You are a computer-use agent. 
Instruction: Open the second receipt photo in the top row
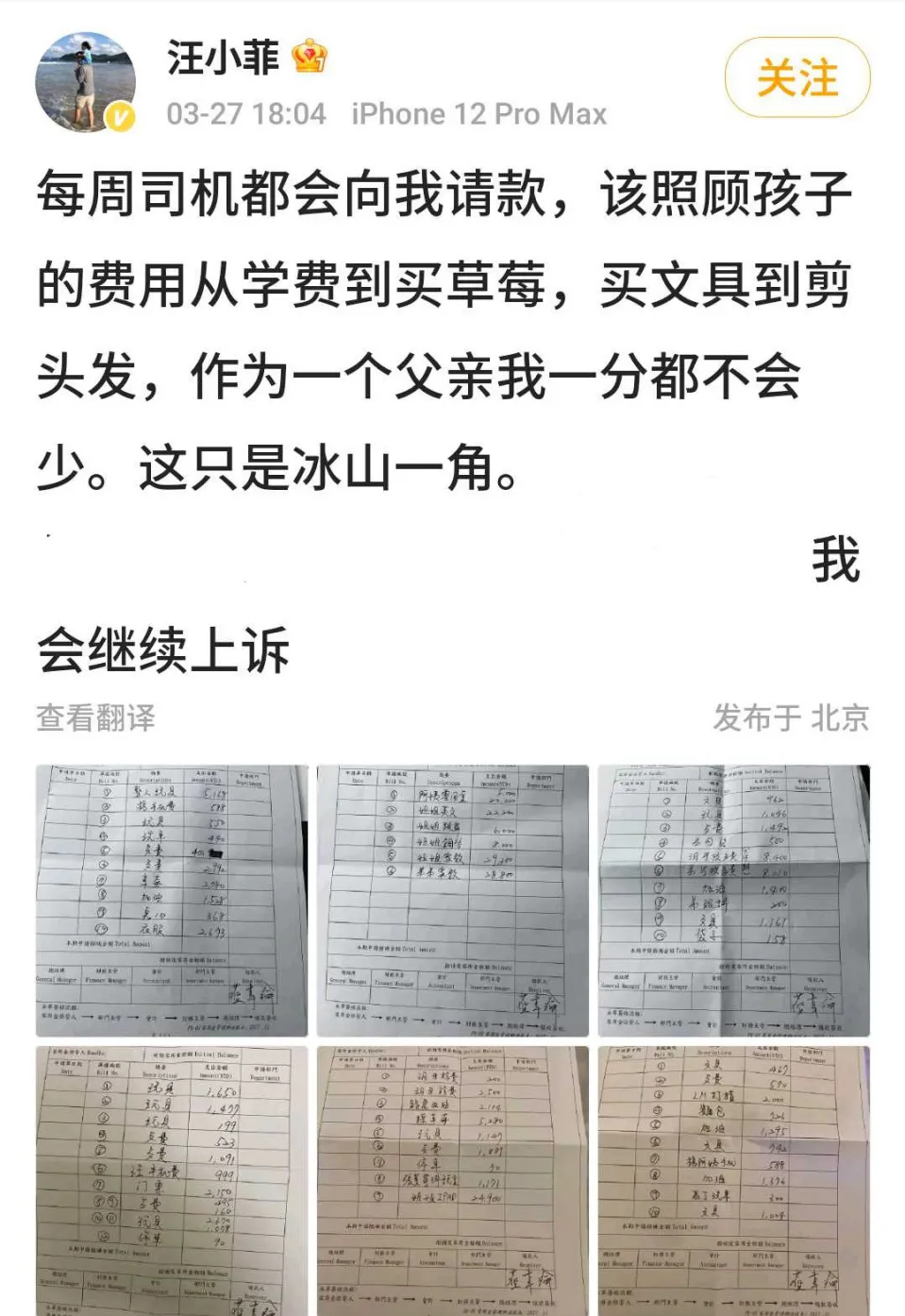point(452,900)
